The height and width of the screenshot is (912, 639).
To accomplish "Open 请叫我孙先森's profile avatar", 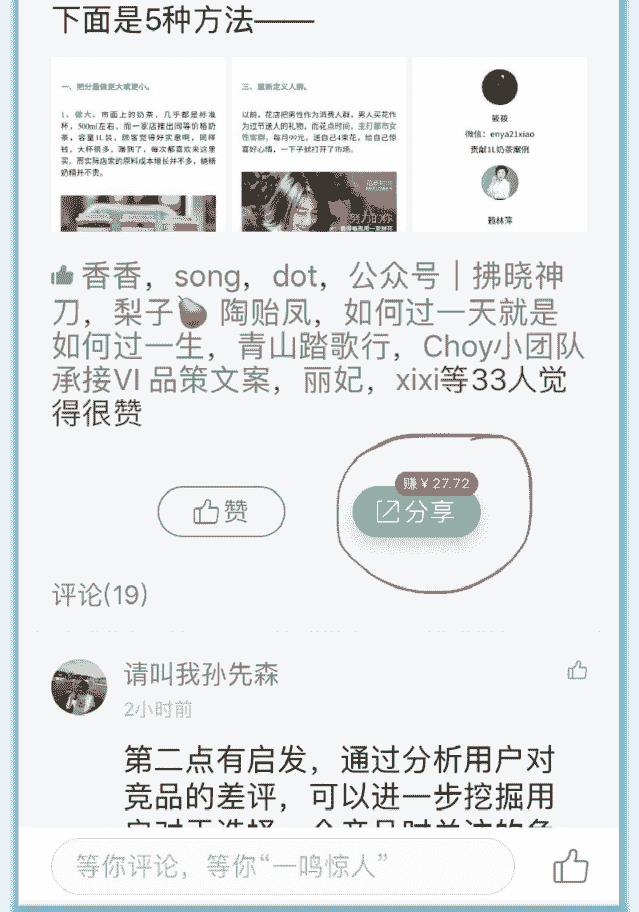I will 80,688.
